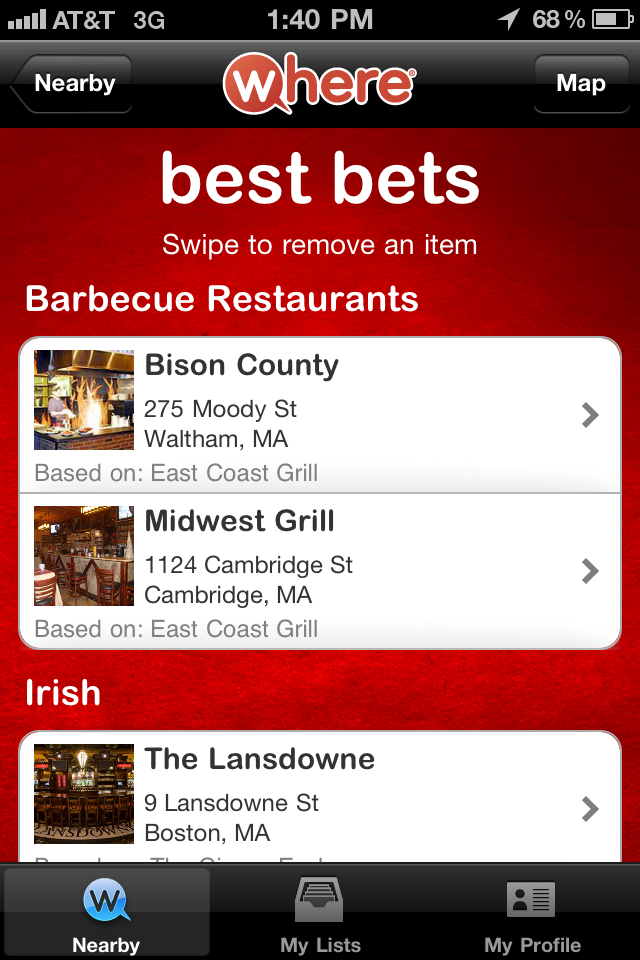Tap the Nearby tab in bottom bar
This screenshot has width=640, height=960.
[106, 914]
